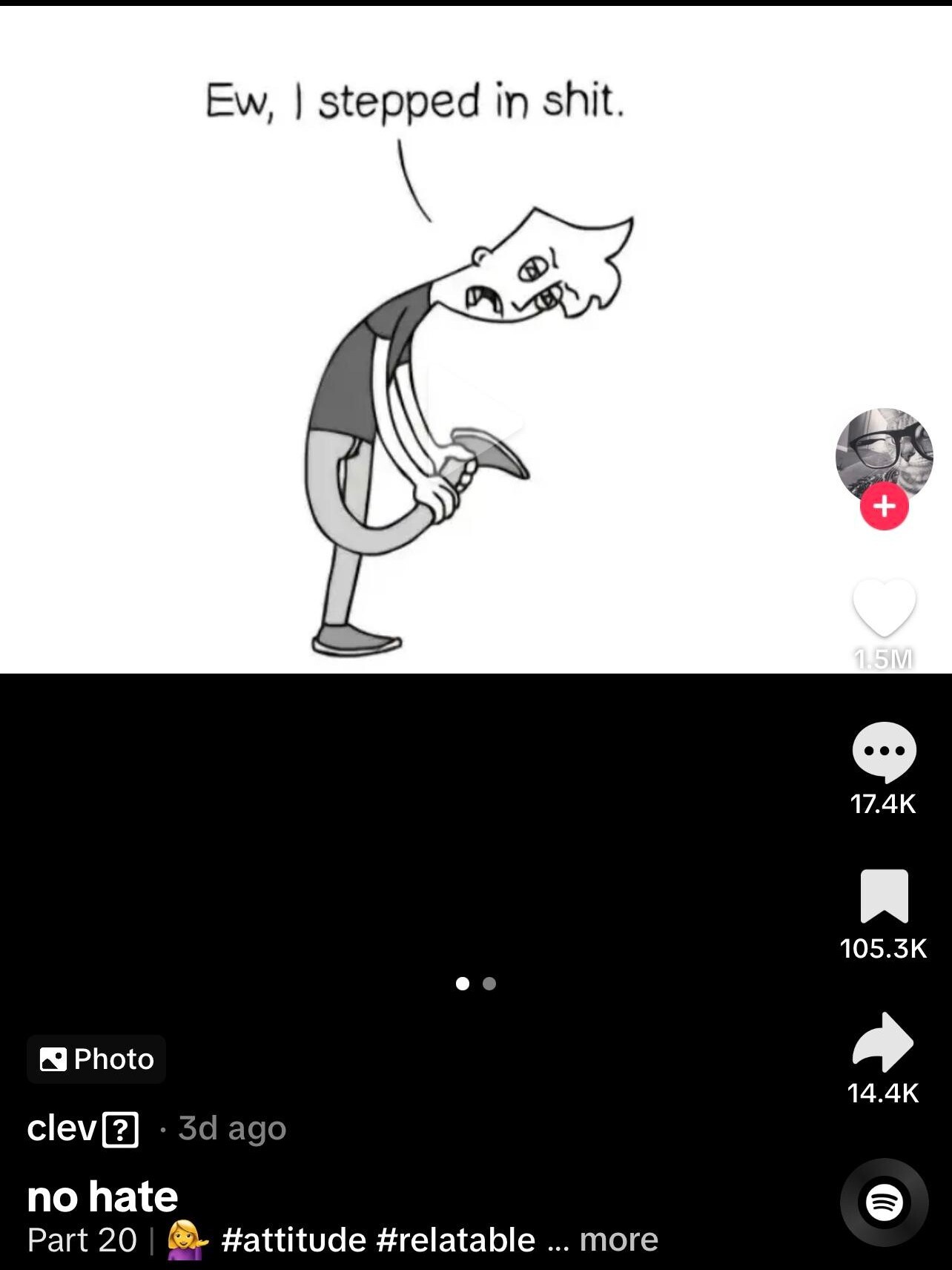952x1270 pixels.
Task: Follow the creator with the plus button
Action: (884, 507)
